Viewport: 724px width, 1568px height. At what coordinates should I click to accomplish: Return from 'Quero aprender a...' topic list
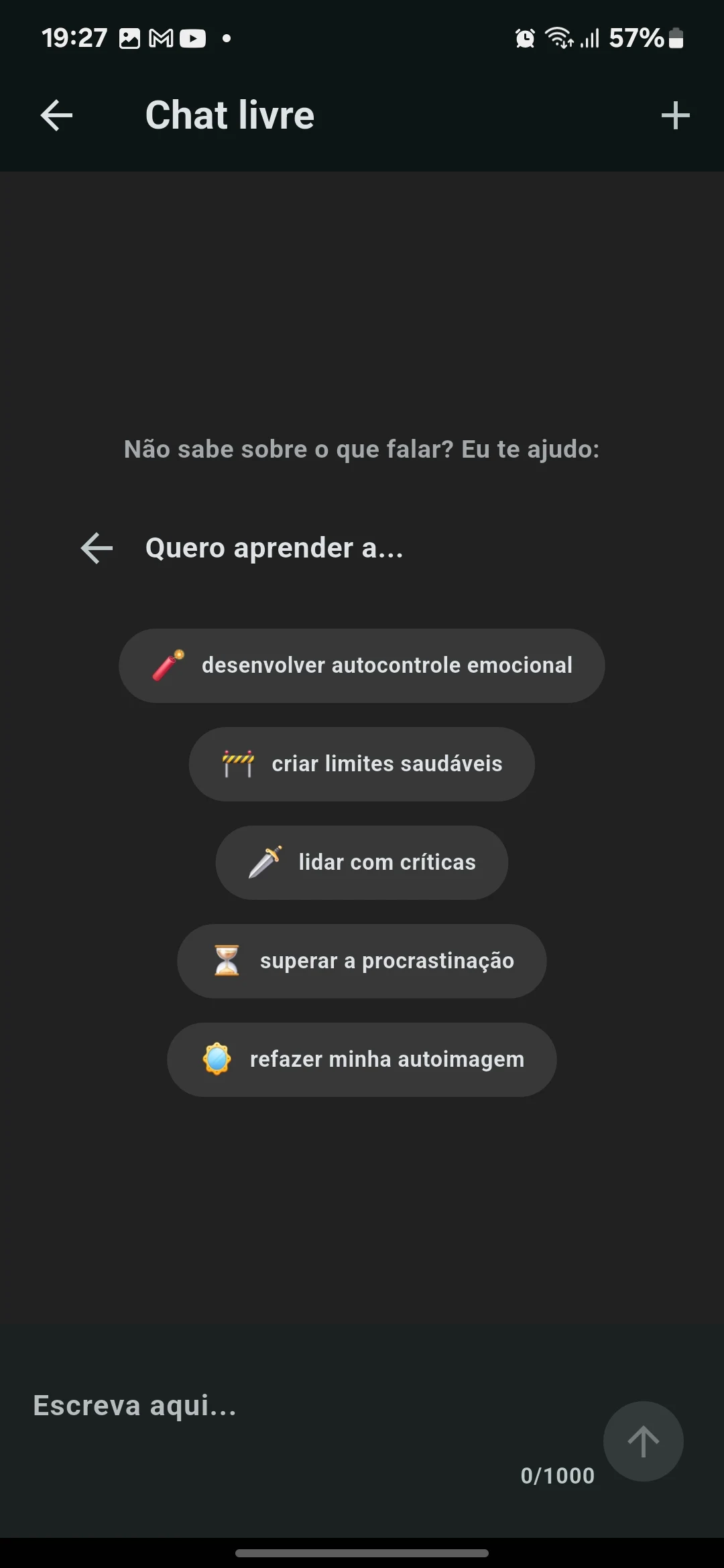click(x=97, y=548)
